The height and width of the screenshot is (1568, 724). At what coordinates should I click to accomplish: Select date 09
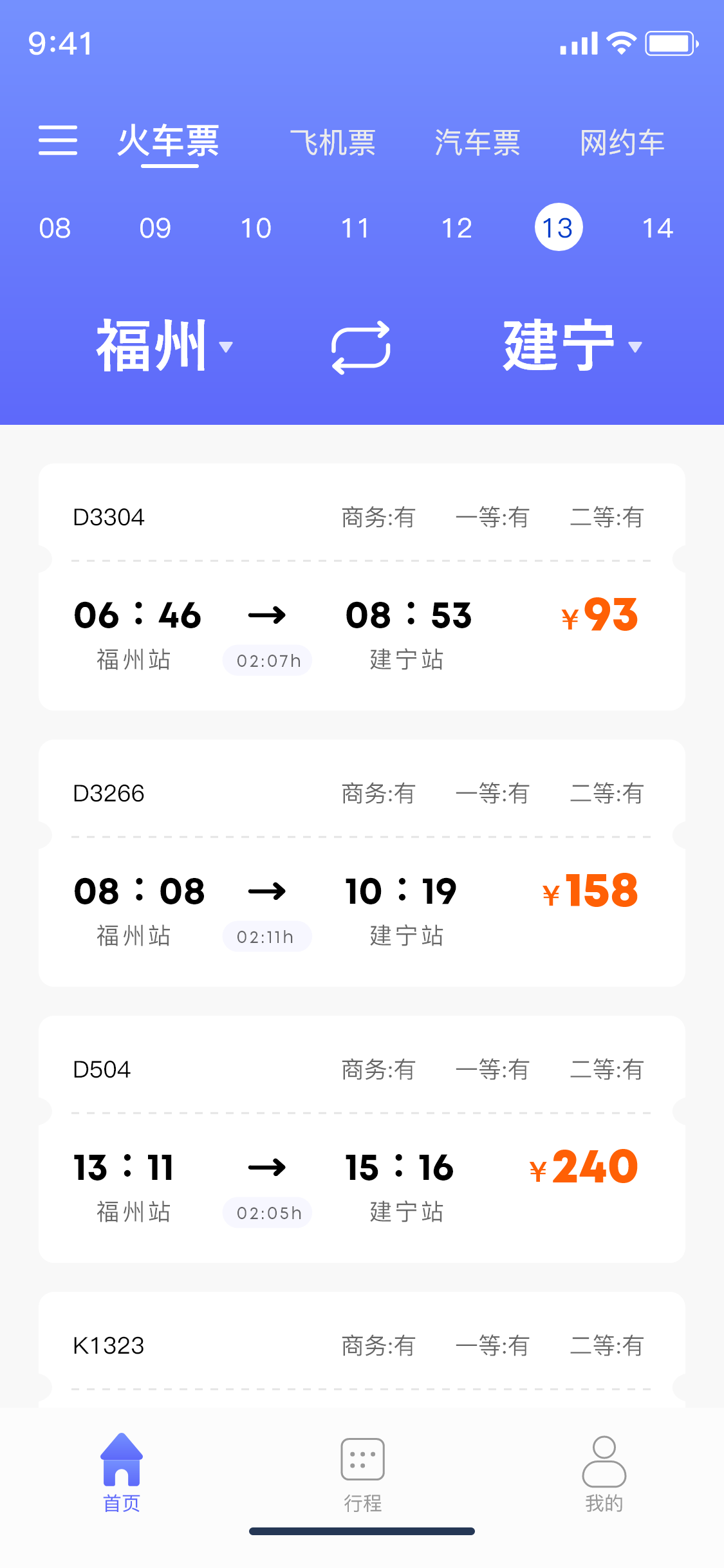155,228
